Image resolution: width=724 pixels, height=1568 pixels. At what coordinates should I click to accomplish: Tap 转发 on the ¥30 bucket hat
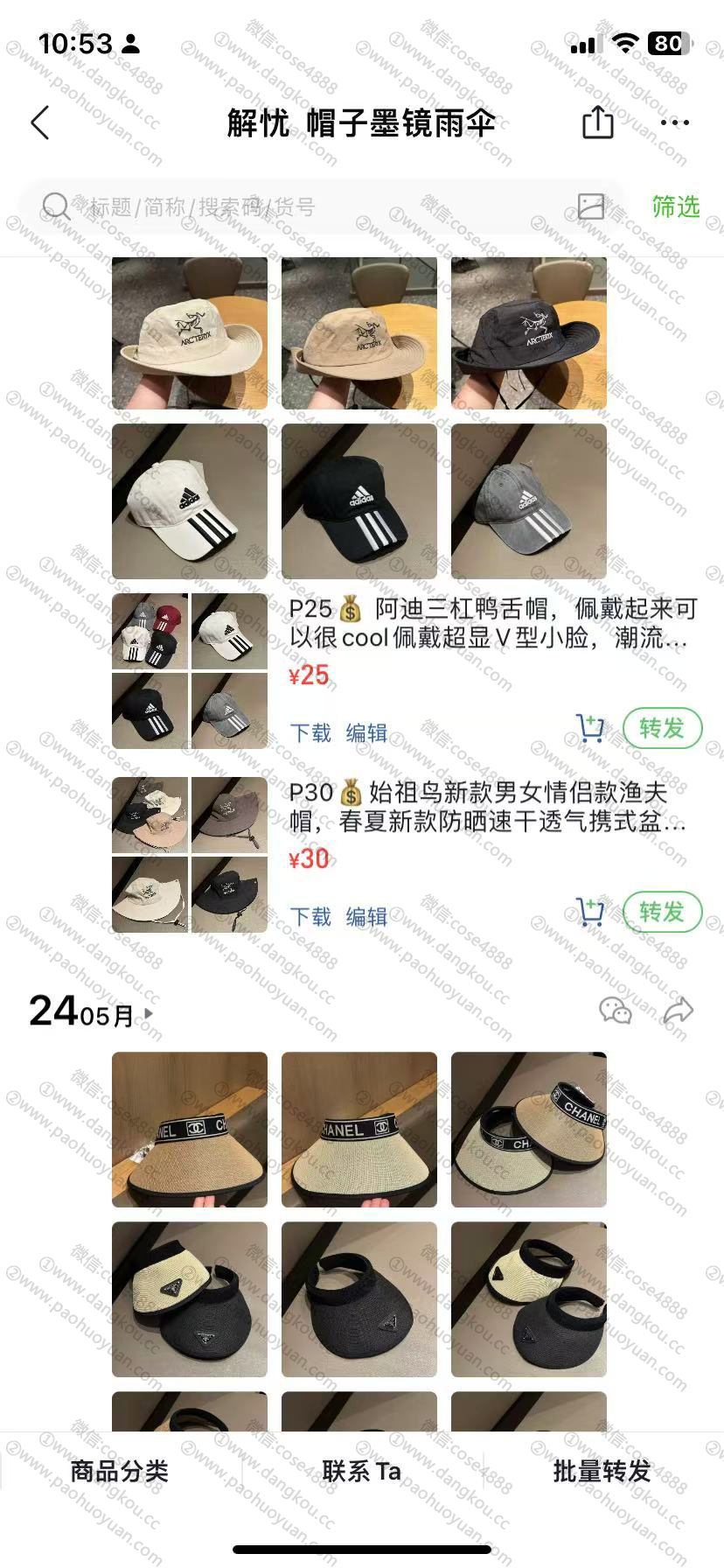coord(662,912)
